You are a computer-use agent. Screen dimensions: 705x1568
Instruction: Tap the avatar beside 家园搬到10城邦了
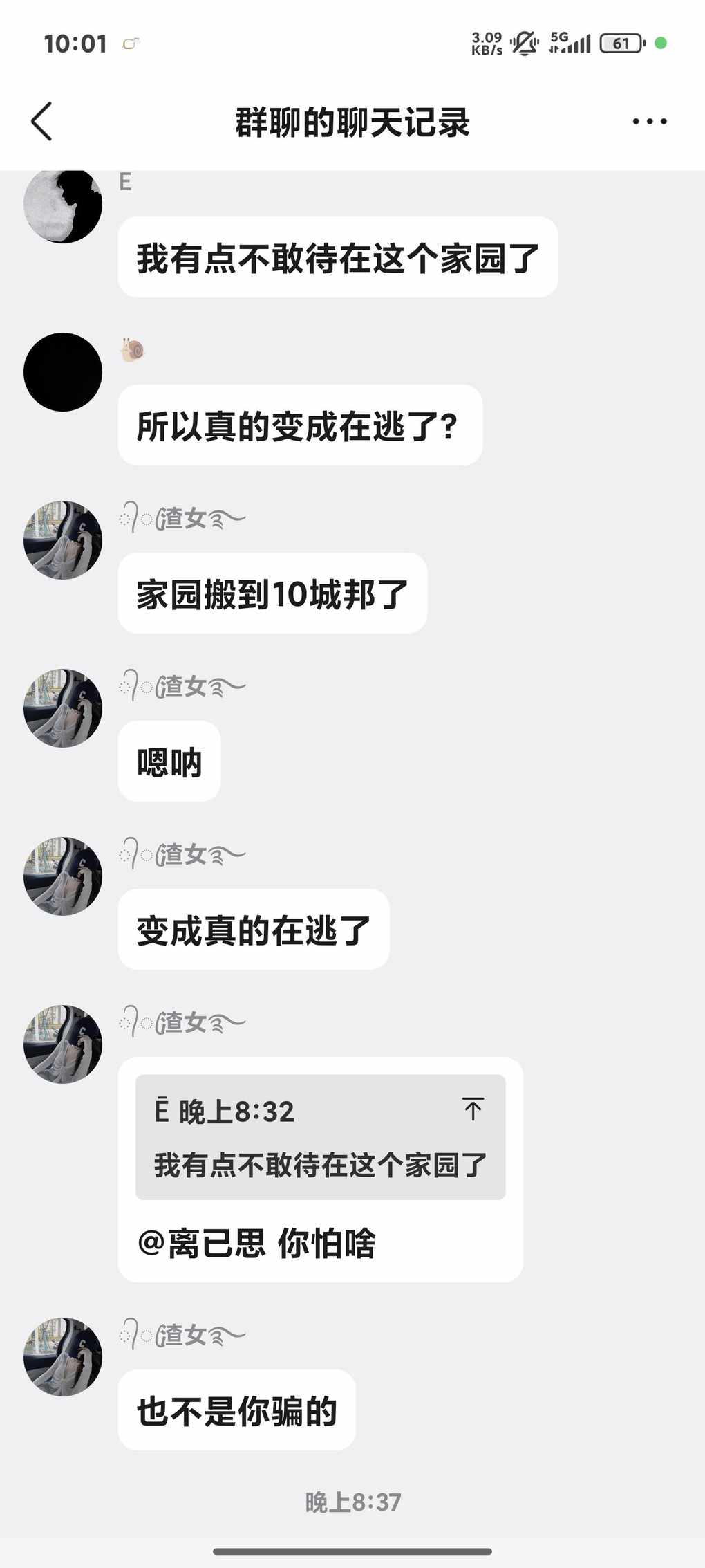click(x=63, y=540)
